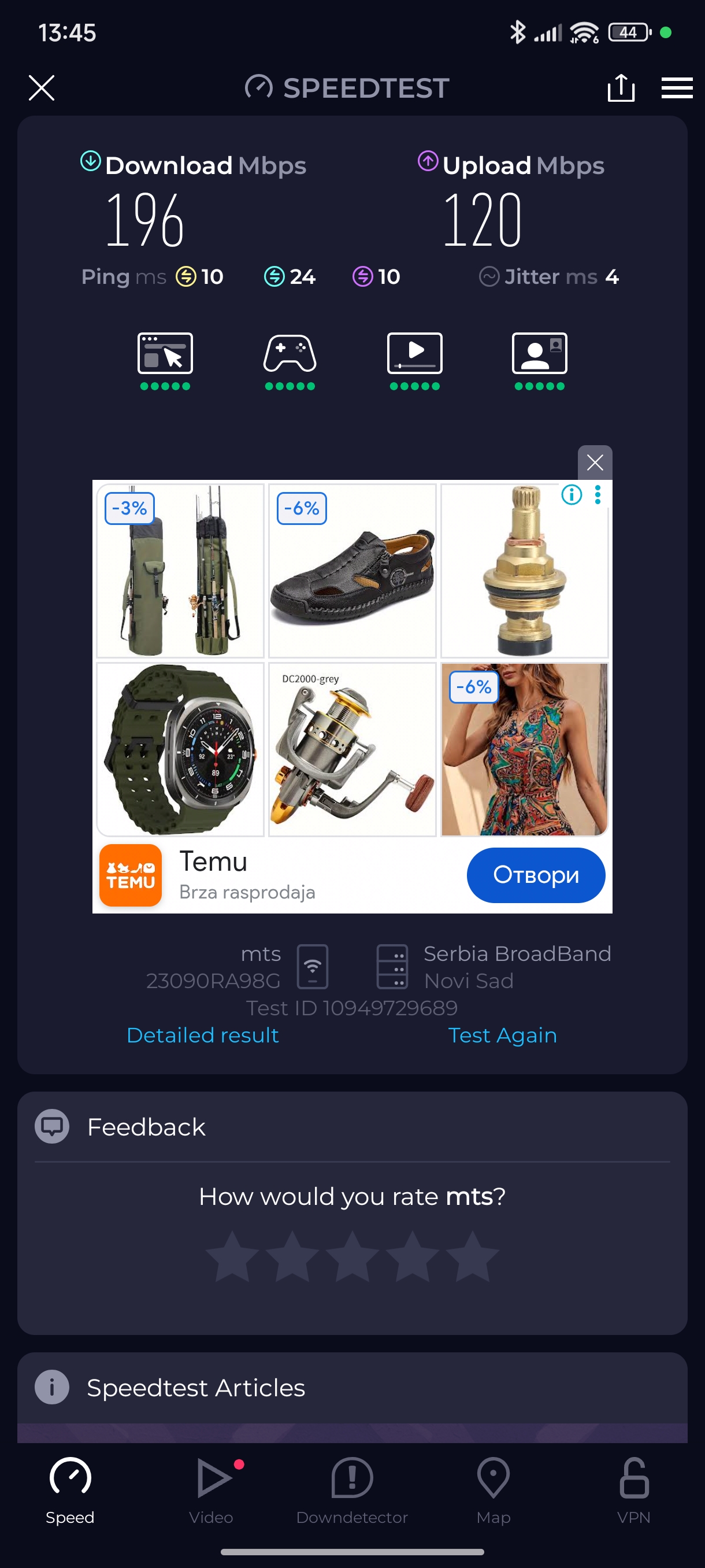Image resolution: width=705 pixels, height=1568 pixels.
Task: Open the Speedtest Articles section
Action: (195, 1388)
